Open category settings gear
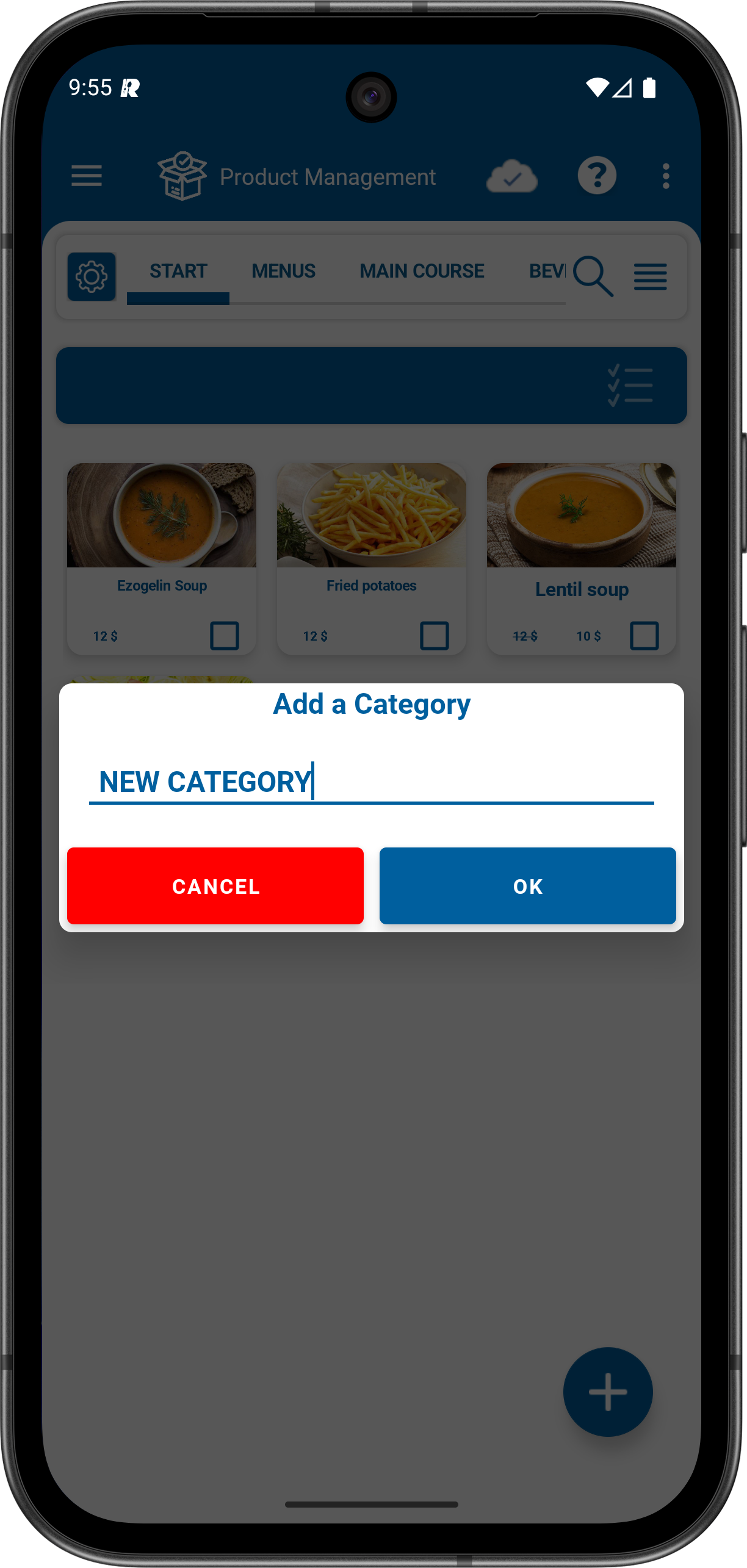The height and width of the screenshot is (1568, 747). pos(92,276)
